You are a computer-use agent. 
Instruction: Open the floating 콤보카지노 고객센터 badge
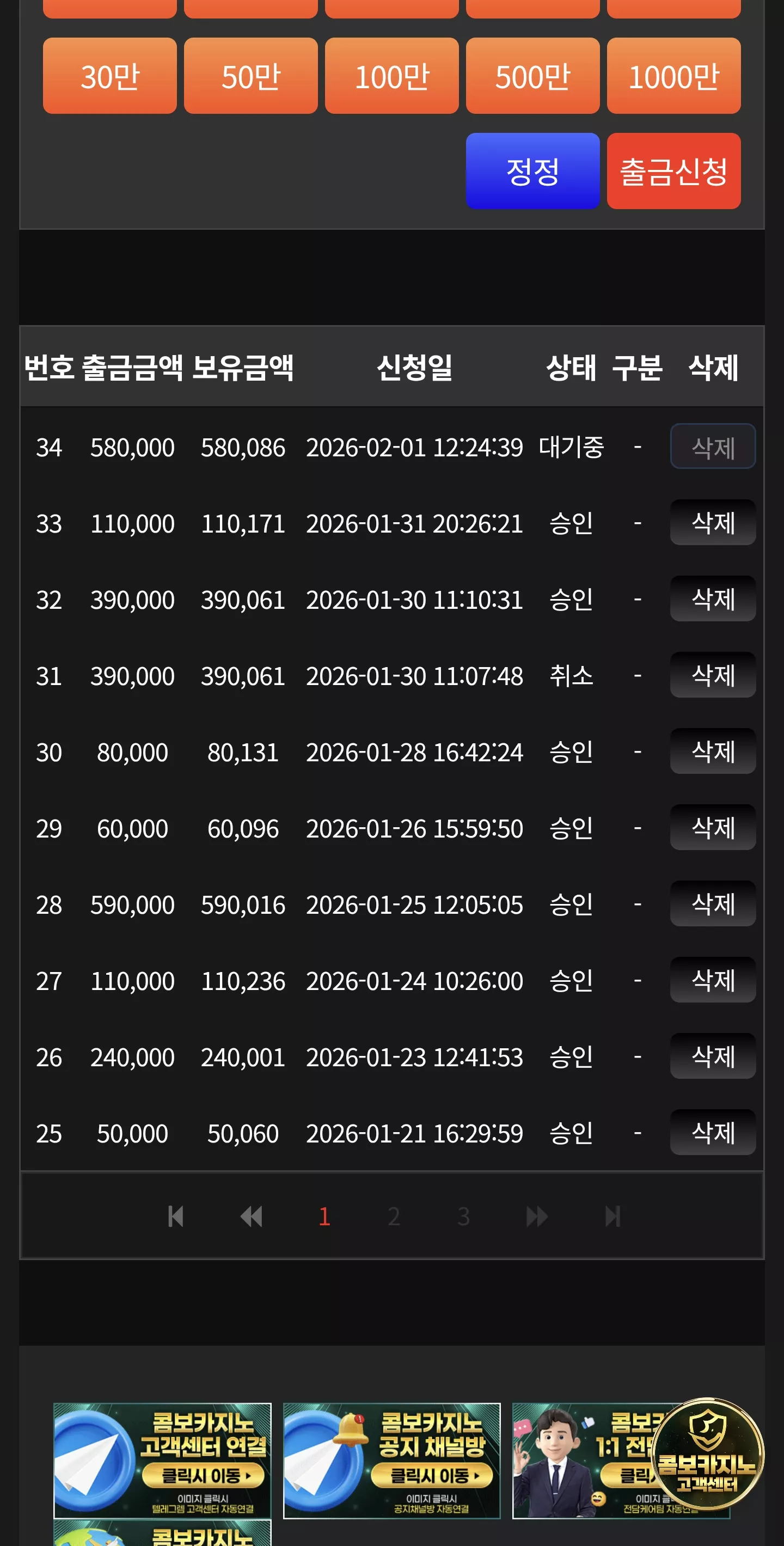707,1455
